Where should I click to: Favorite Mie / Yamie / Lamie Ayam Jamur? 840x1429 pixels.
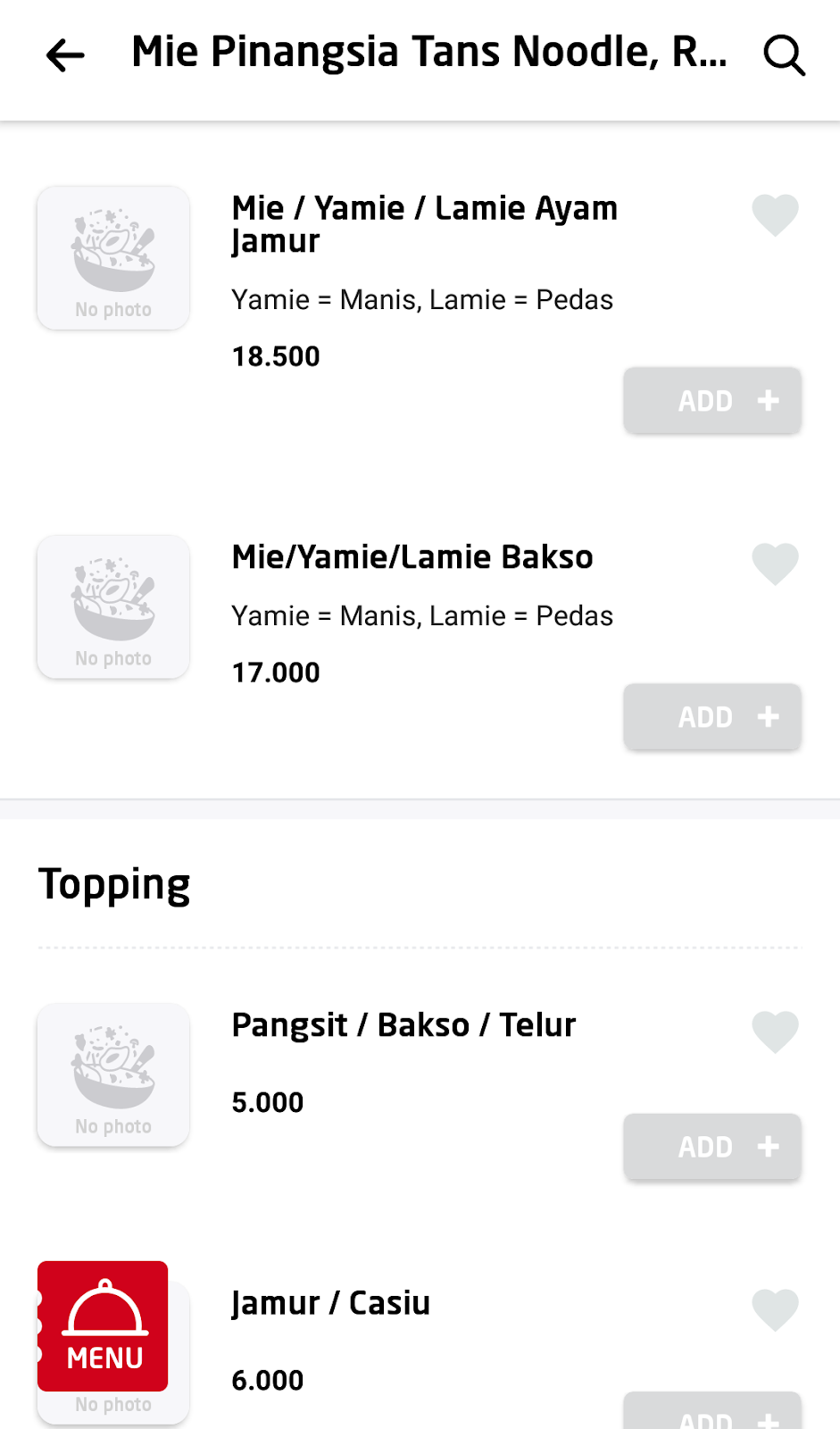click(775, 214)
